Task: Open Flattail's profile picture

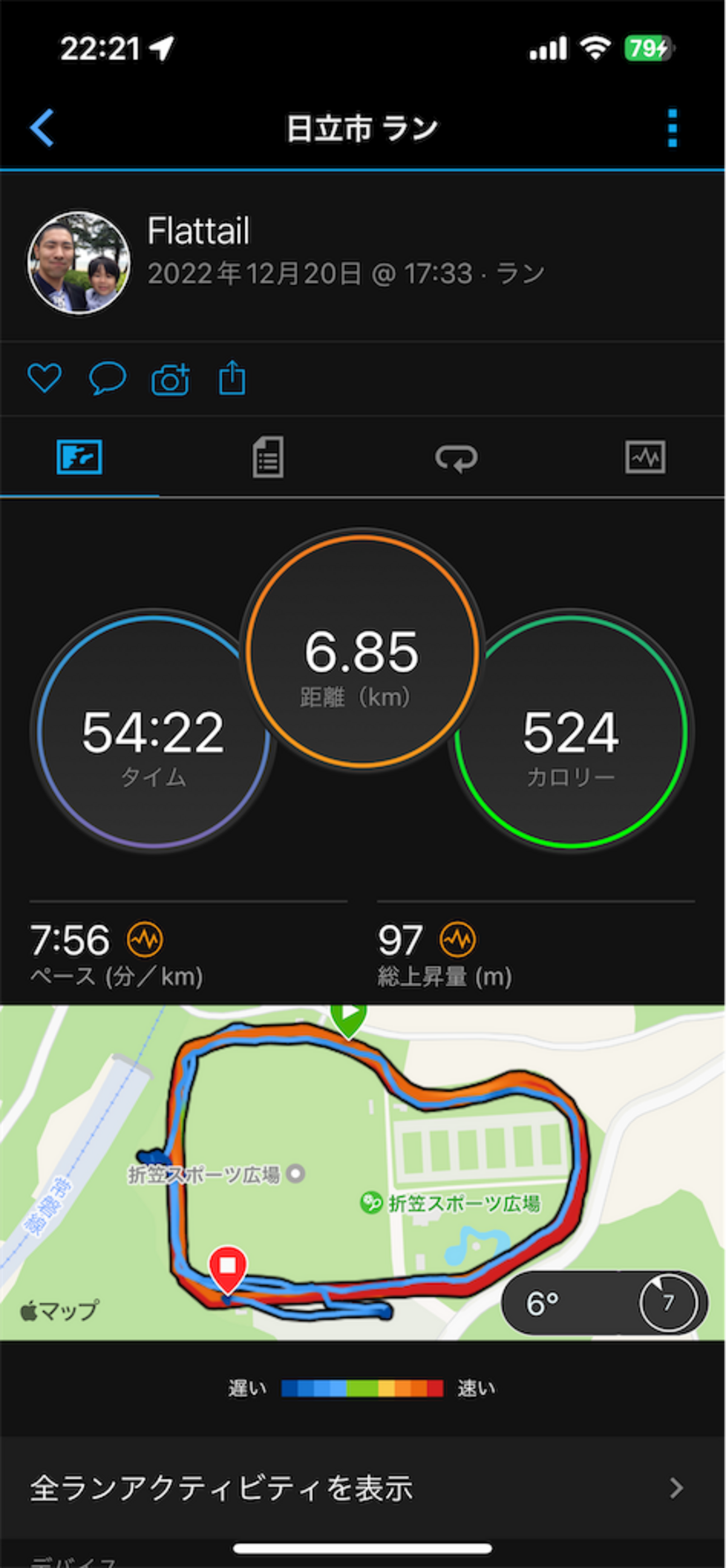Action: coord(79,263)
